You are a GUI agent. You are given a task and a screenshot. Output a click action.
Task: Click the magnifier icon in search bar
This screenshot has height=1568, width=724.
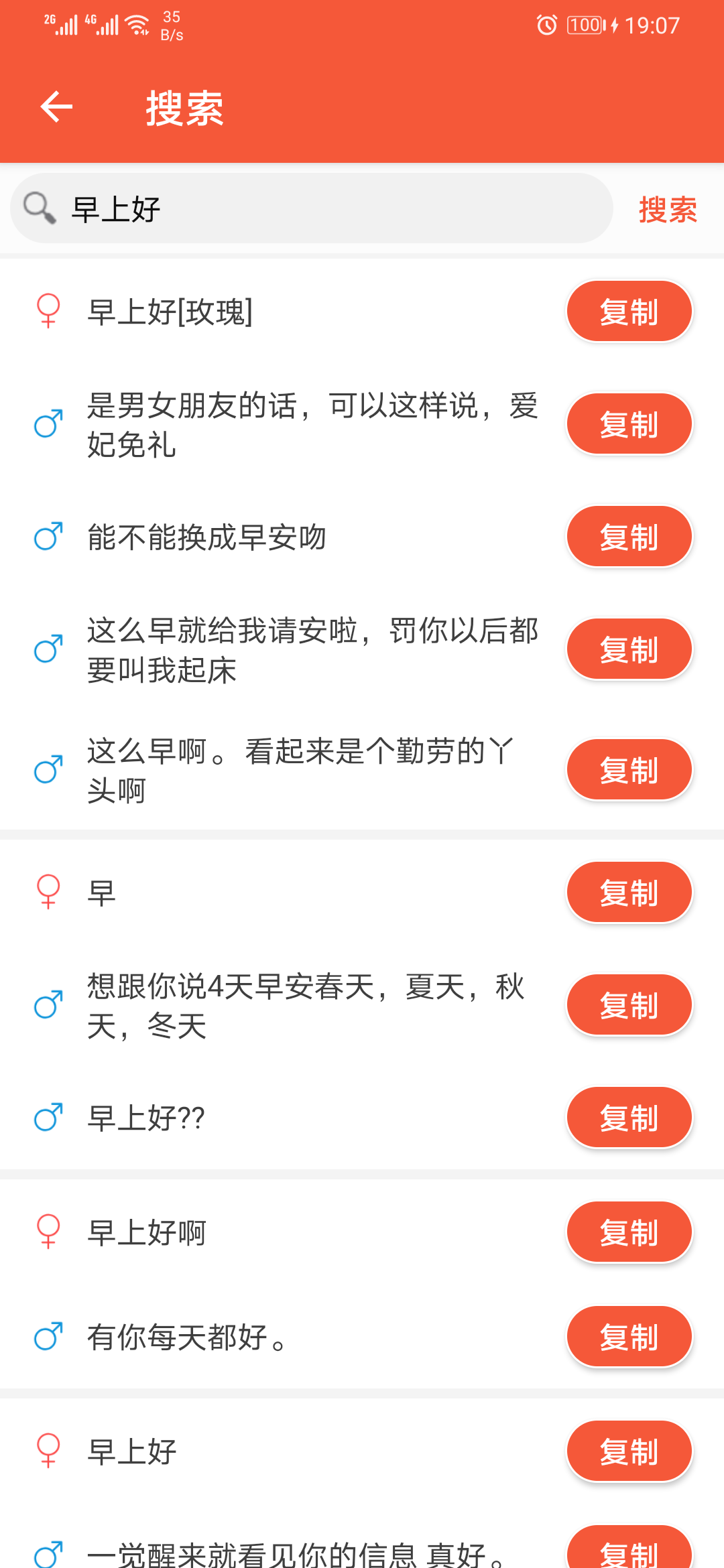39,208
